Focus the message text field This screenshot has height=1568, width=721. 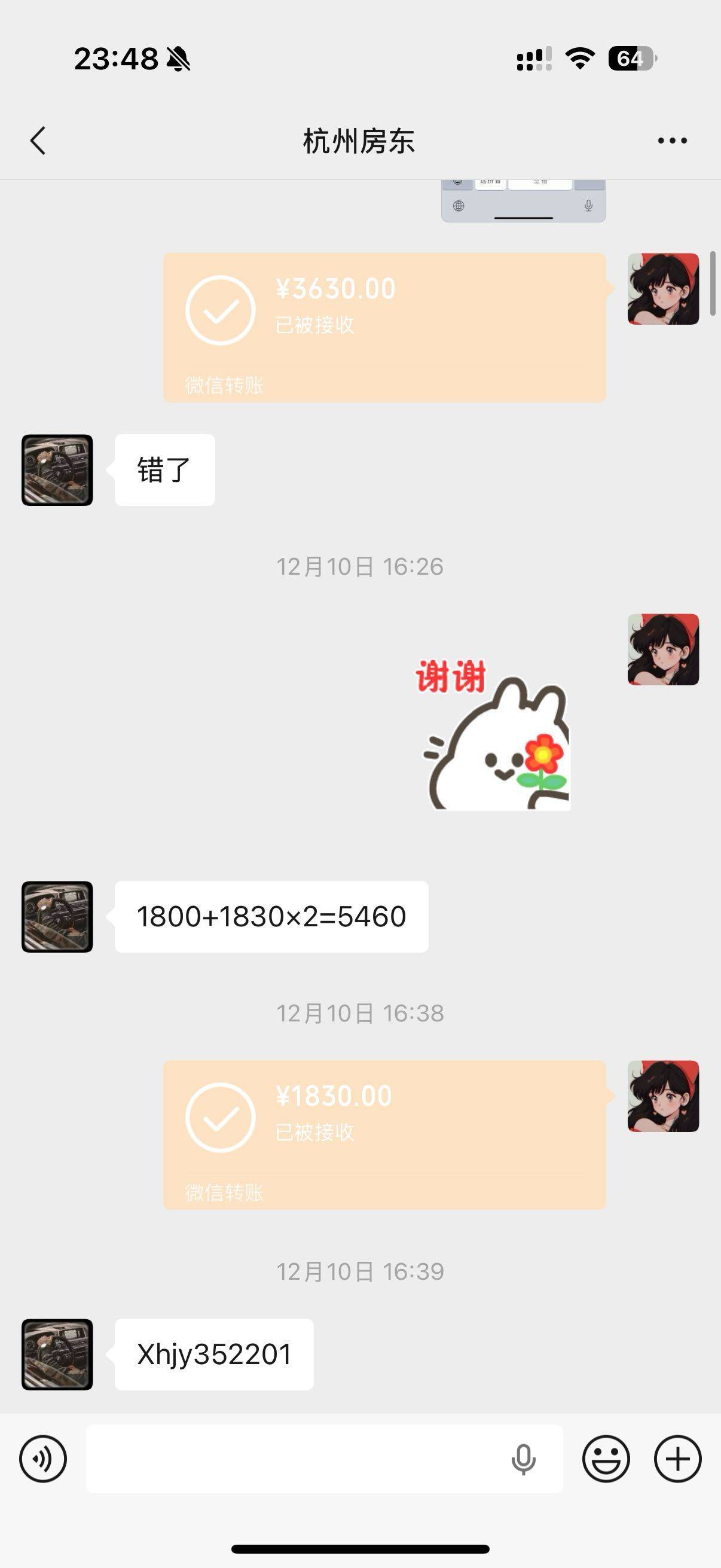[x=292, y=1459]
